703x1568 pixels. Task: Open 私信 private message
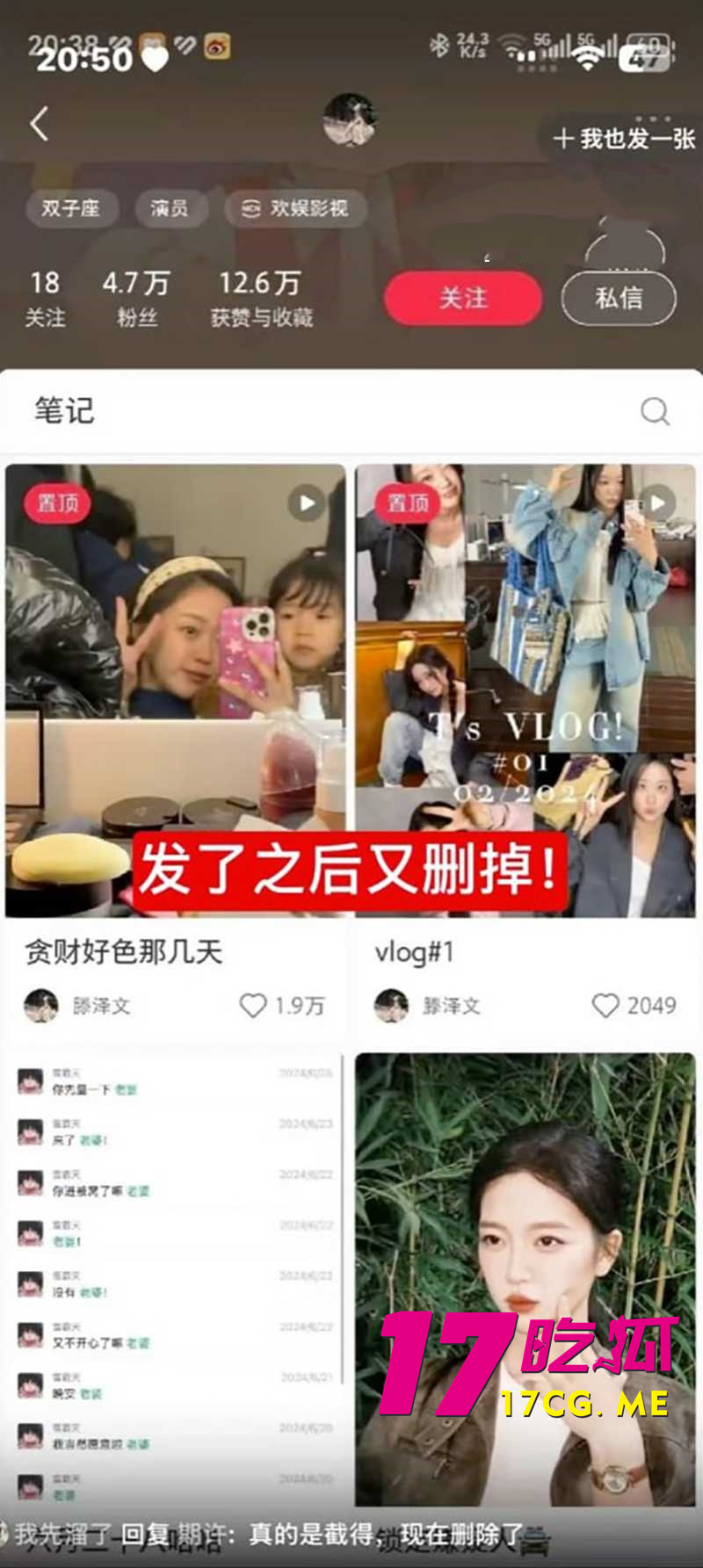point(619,298)
